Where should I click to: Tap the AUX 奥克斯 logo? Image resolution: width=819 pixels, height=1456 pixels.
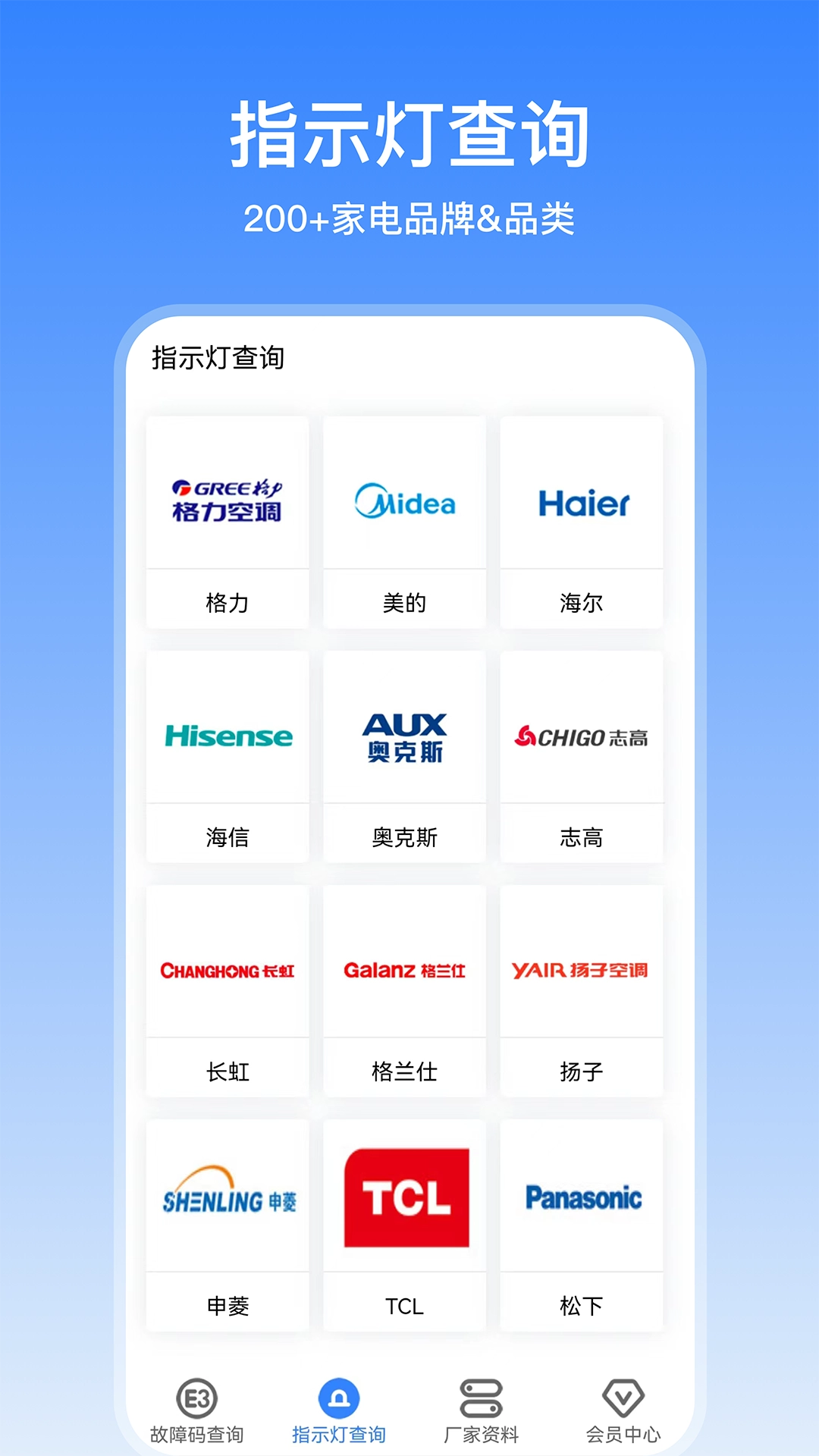(403, 734)
